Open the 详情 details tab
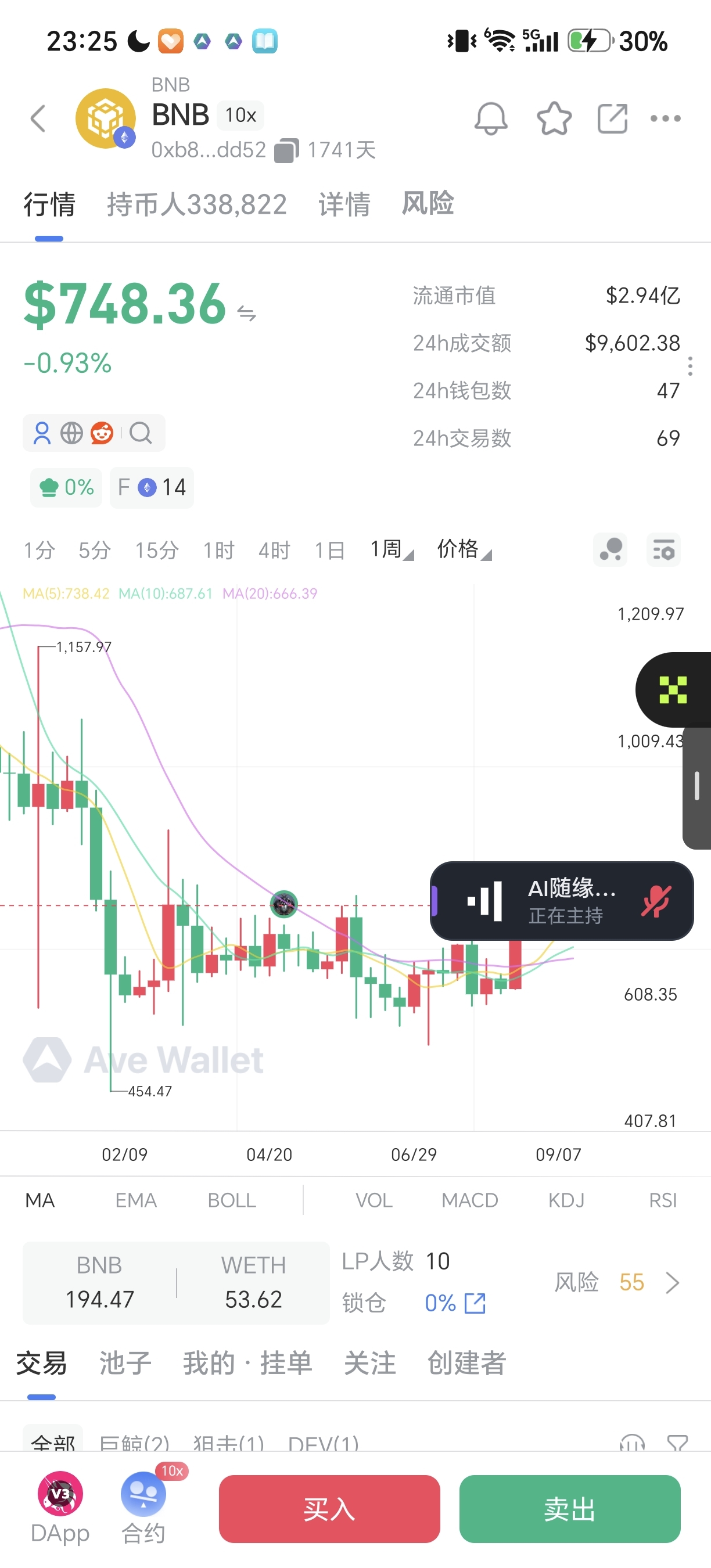The width and height of the screenshot is (711, 1568). tap(344, 204)
